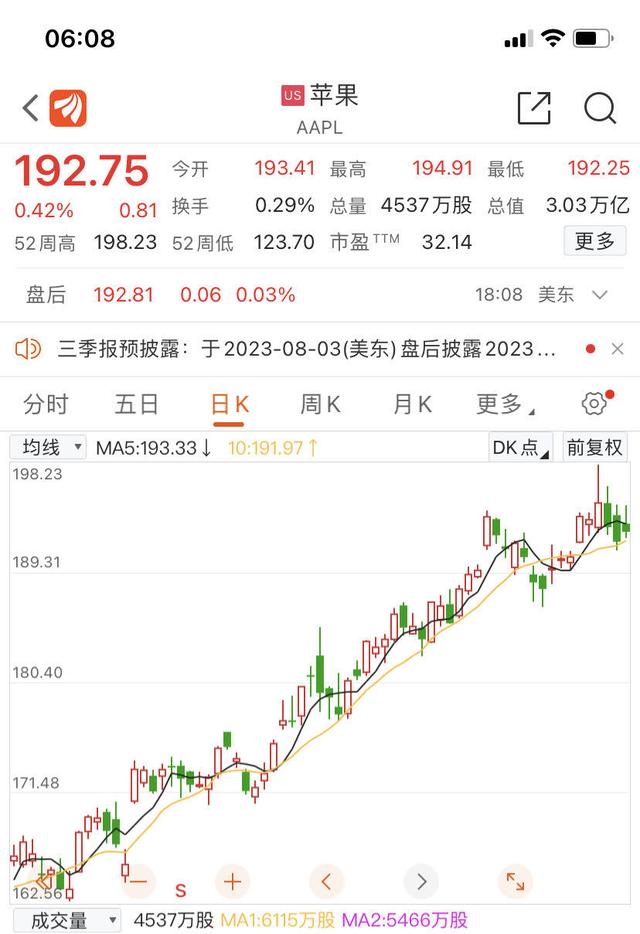Switch to the 分时 chart tab
Viewport: 640px width, 934px height.
[x=46, y=404]
